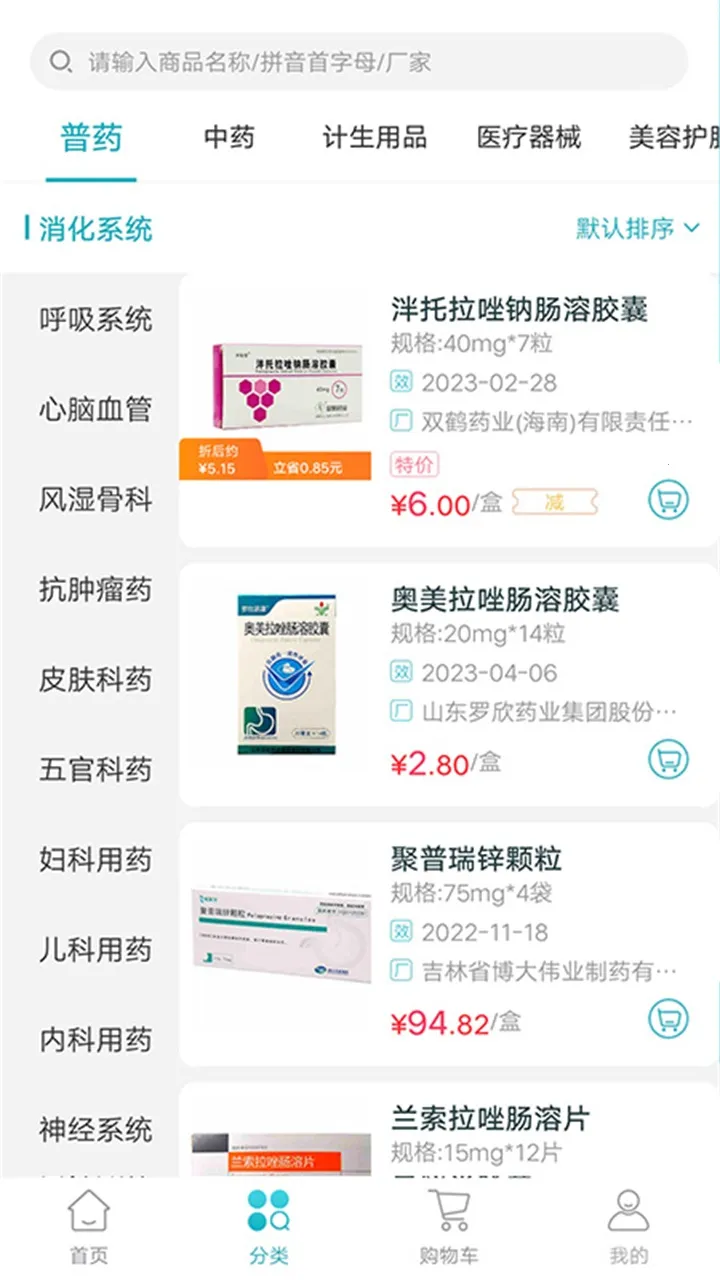
Task: Switch to the 中药 tab
Action: pos(229,138)
